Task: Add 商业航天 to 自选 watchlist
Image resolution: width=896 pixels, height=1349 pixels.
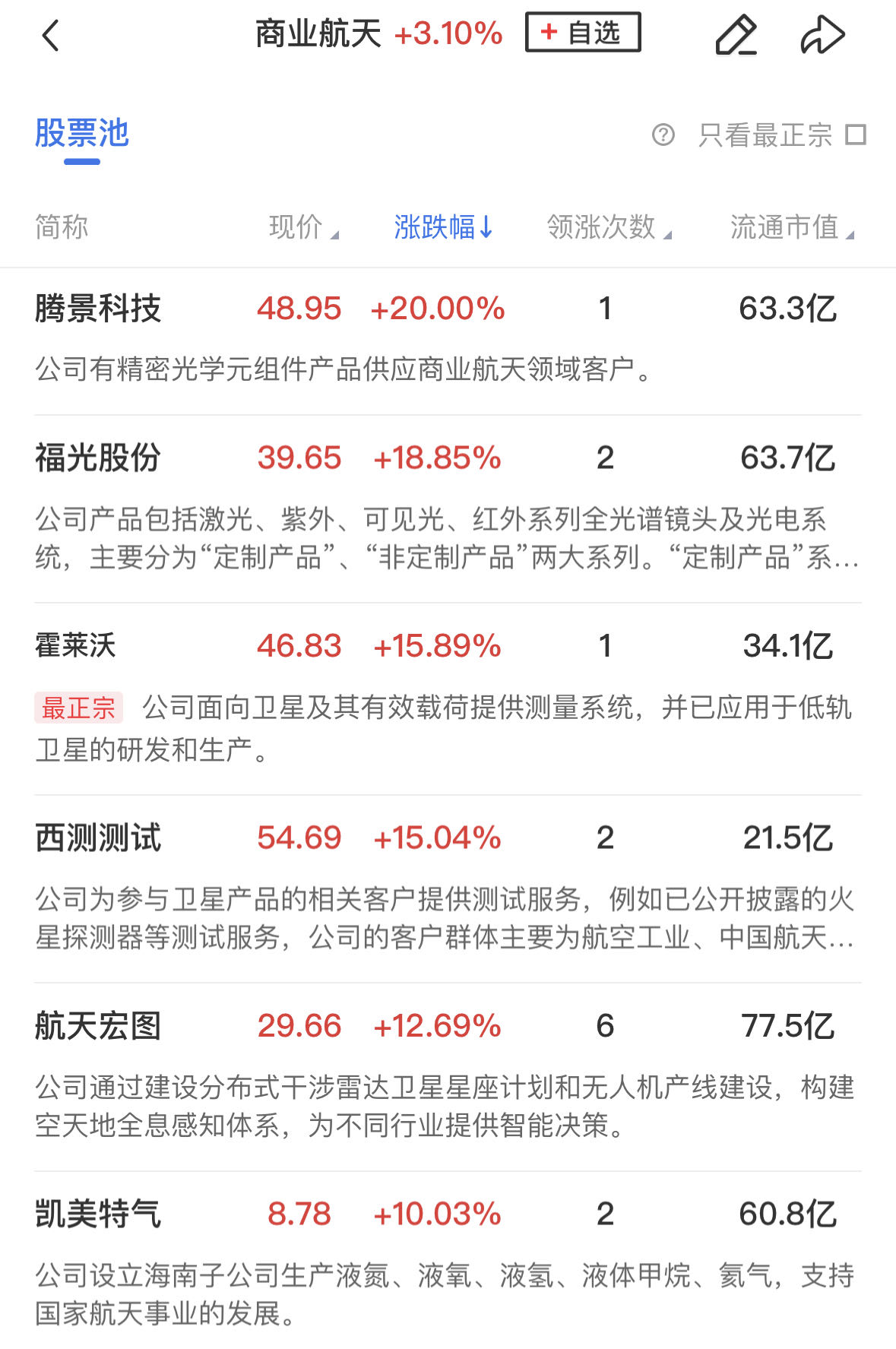Action: tap(583, 33)
